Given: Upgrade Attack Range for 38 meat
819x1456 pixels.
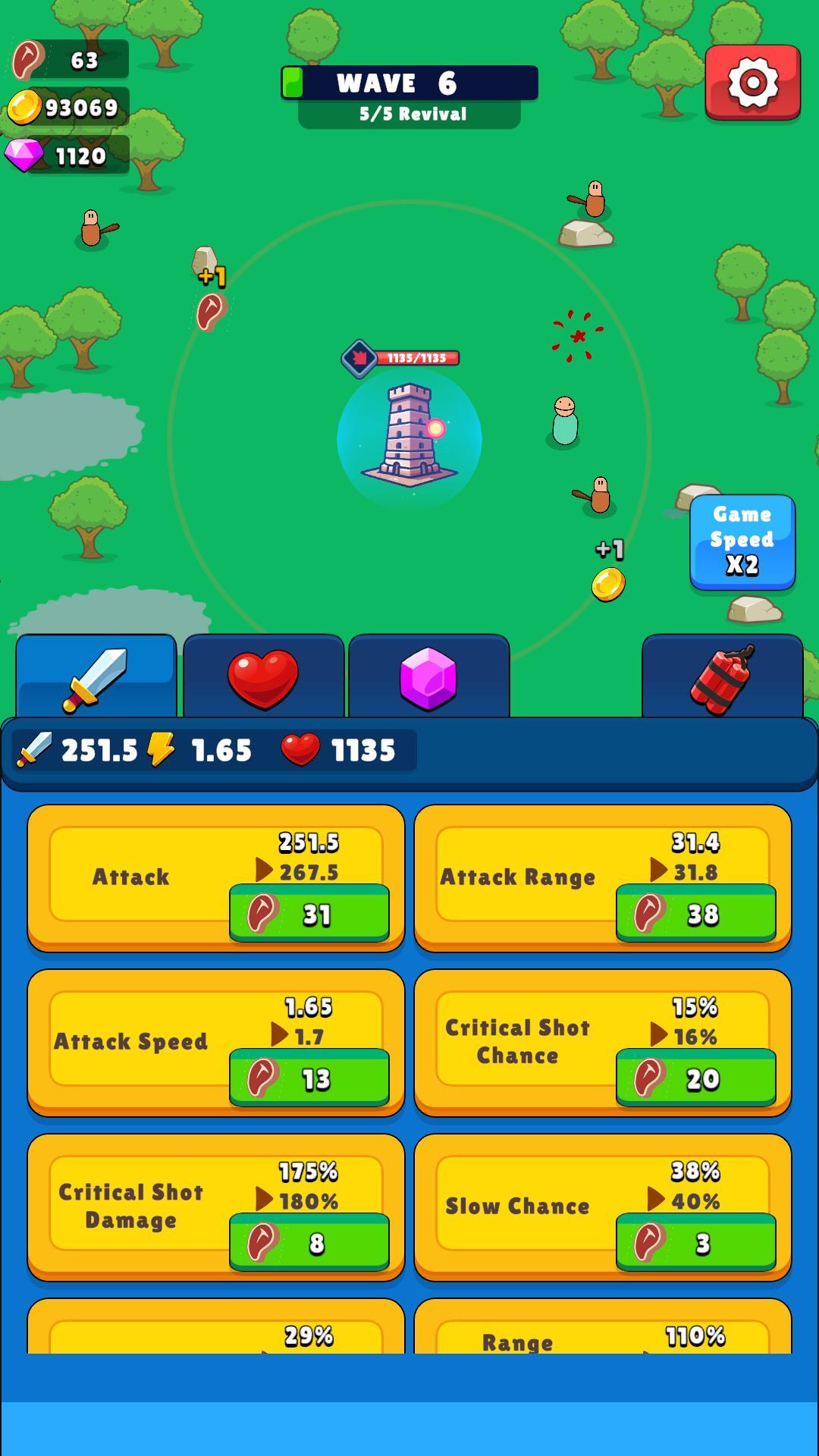Looking at the screenshot, I should 695,914.
